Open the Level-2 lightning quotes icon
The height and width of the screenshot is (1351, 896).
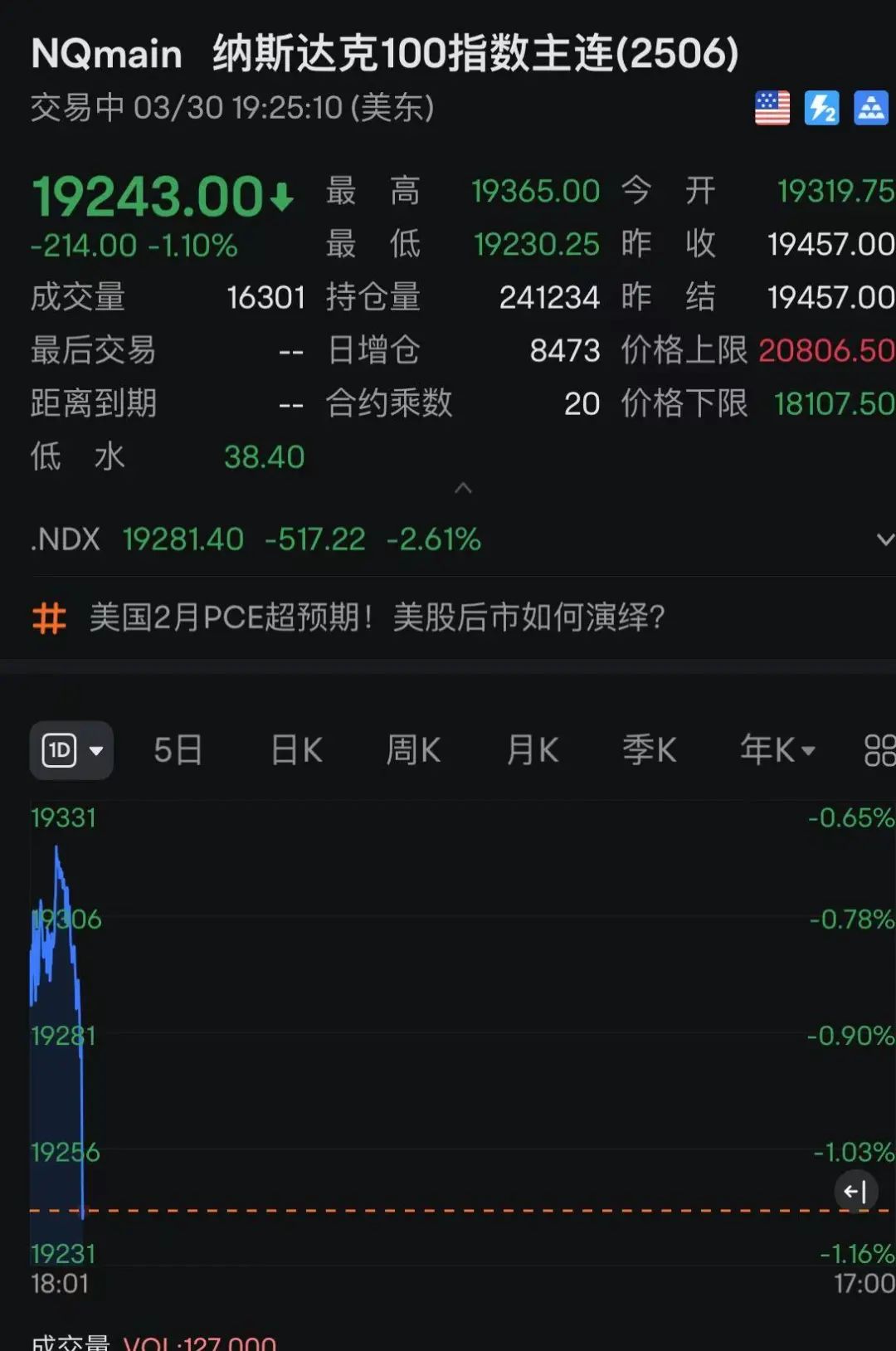(822, 108)
